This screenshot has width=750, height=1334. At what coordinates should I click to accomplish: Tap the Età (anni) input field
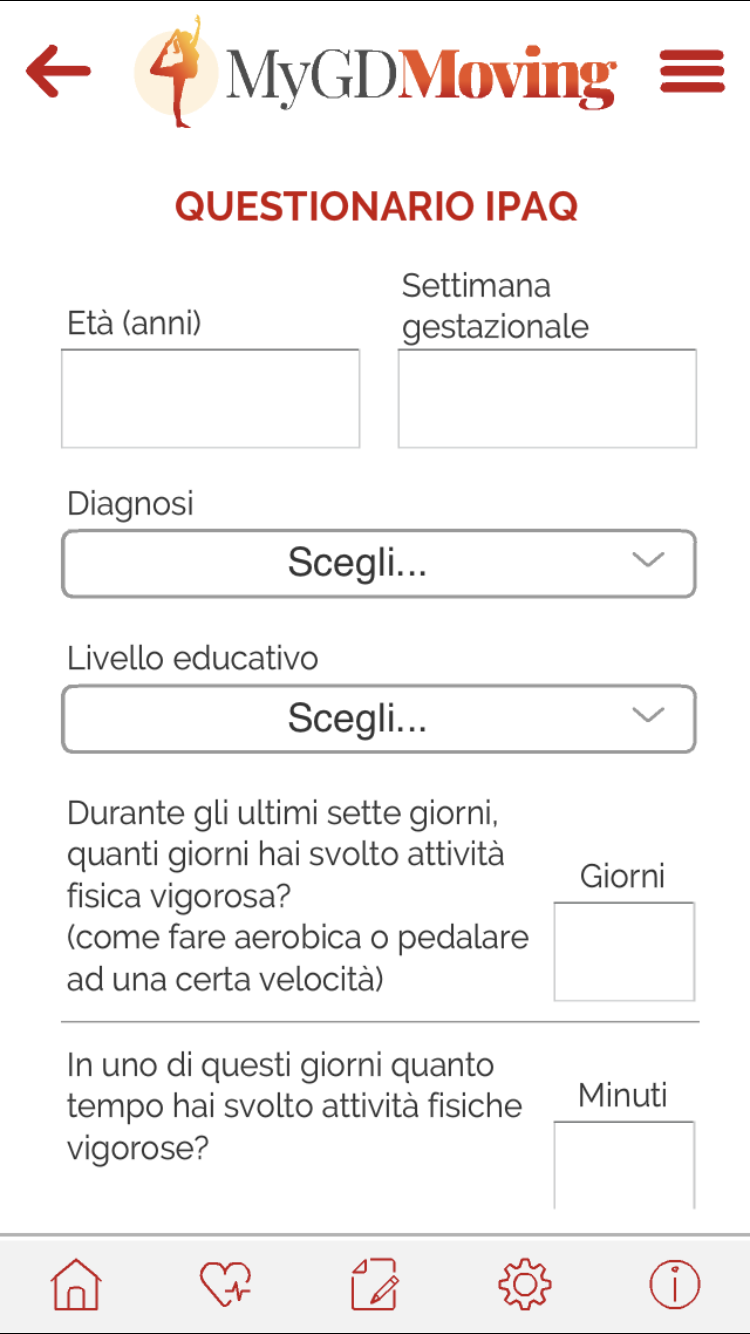(x=210, y=398)
